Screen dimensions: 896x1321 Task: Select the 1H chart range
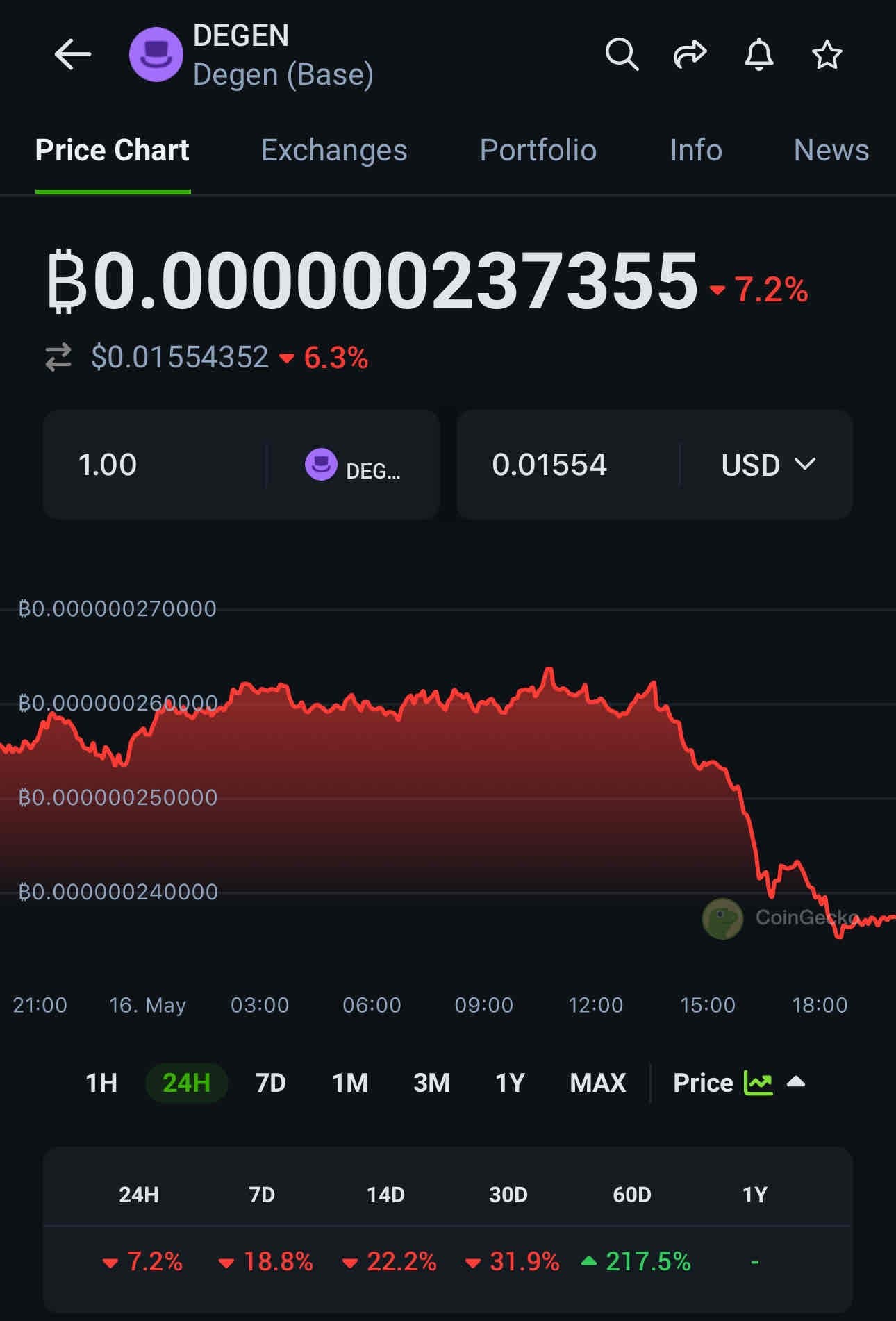pyautogui.click(x=101, y=1083)
